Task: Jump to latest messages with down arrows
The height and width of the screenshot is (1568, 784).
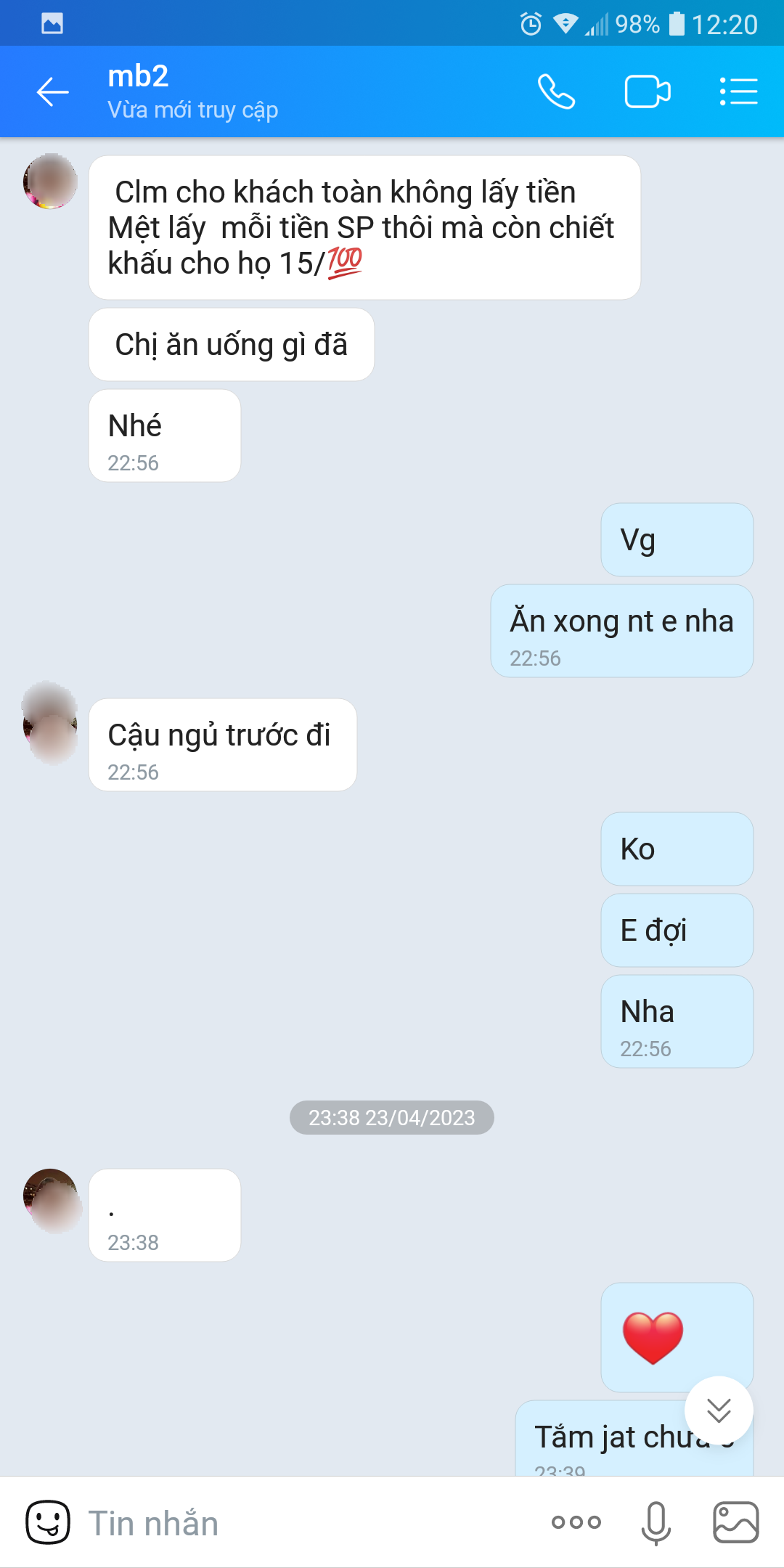Action: point(719,1410)
